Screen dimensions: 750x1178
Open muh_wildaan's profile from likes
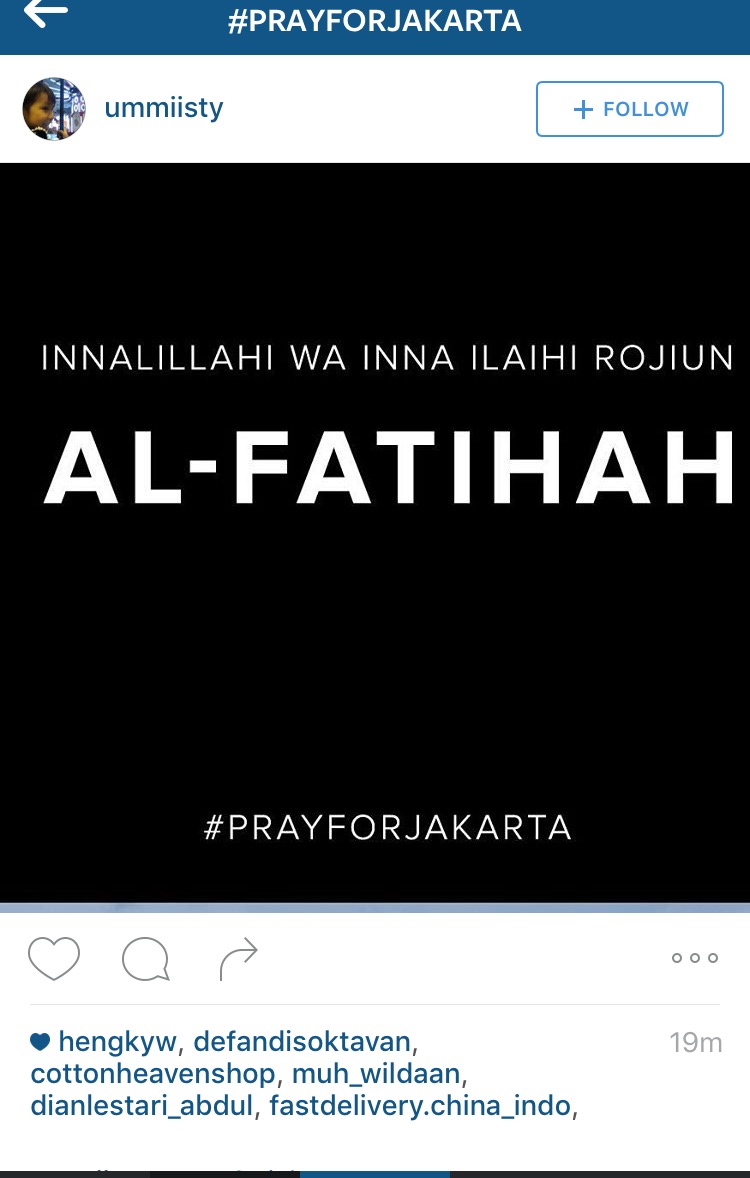click(x=376, y=1074)
